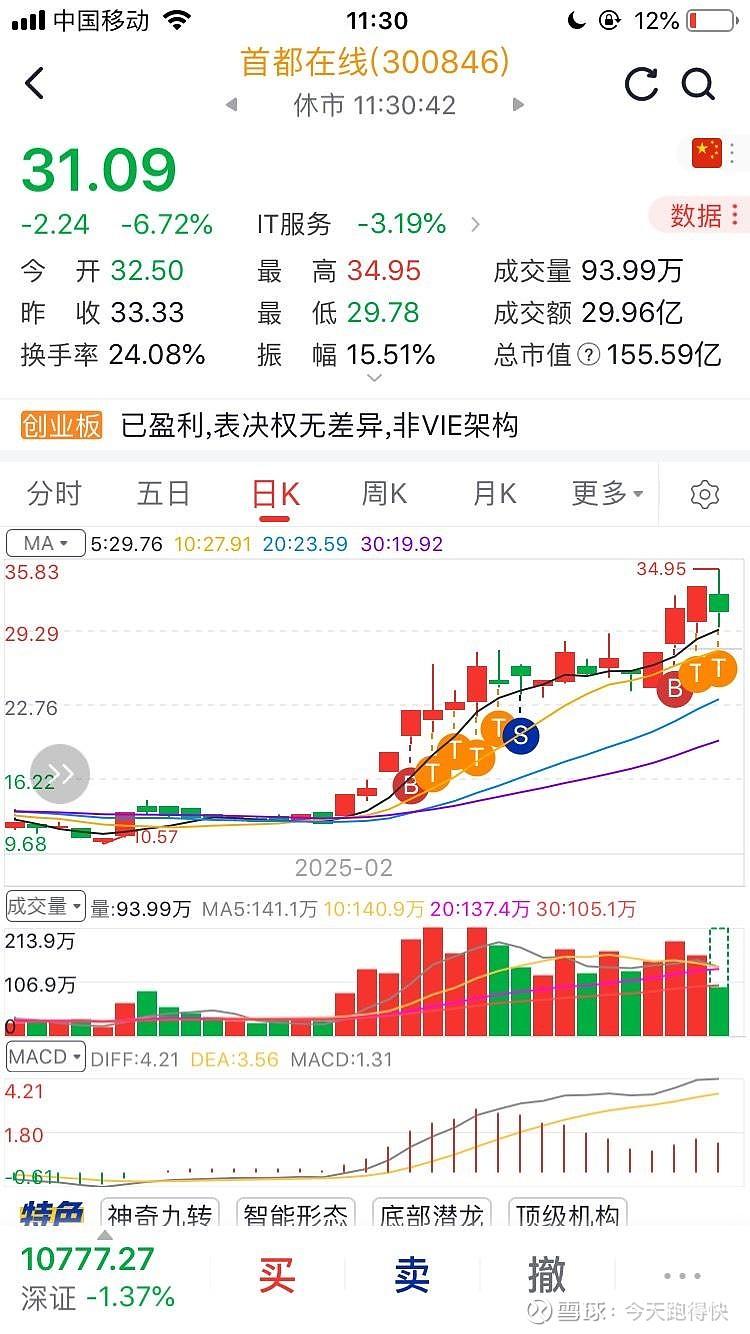Image resolution: width=750 pixels, height=1334 pixels.
Task: Switch to the 周K chart tab
Action: pyautogui.click(x=383, y=493)
